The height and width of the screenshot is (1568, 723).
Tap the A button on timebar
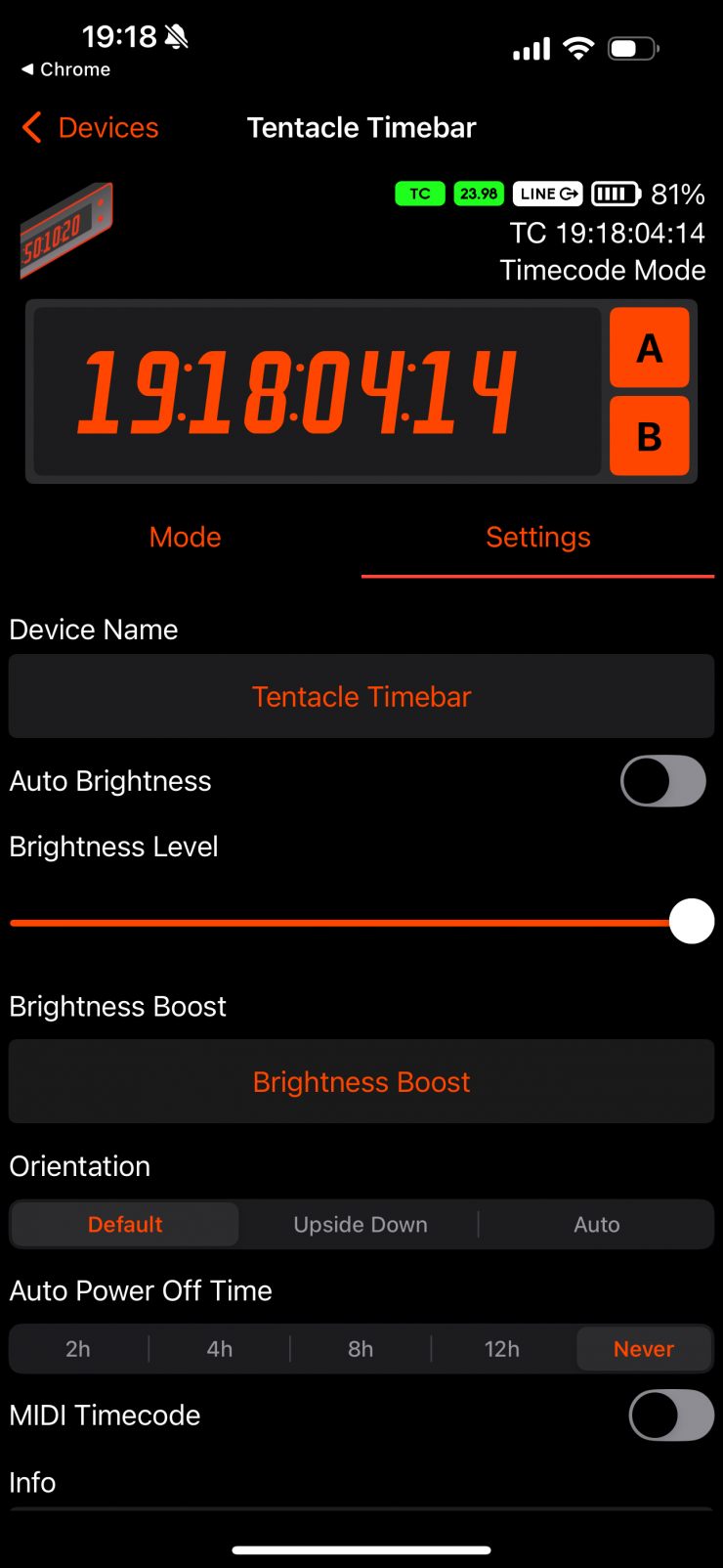pyautogui.click(x=650, y=348)
